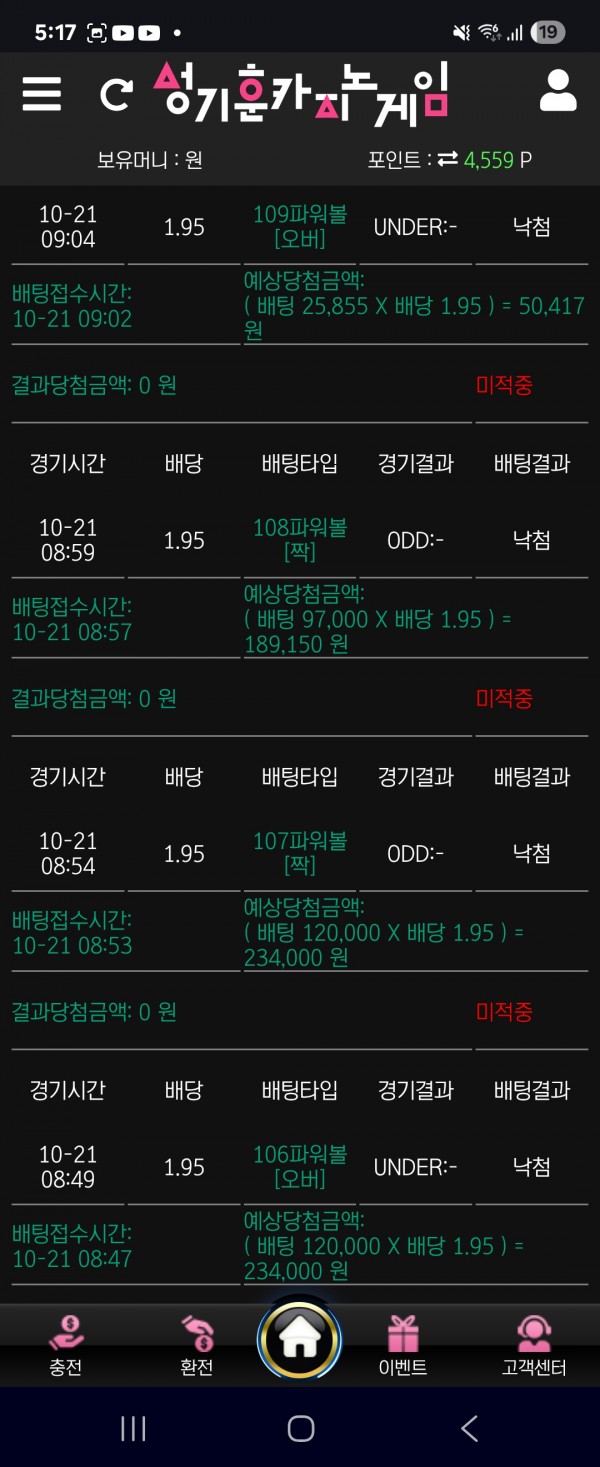Screen dimensions: 600x1467
Task: Open the user profile icon
Action: tap(558, 91)
